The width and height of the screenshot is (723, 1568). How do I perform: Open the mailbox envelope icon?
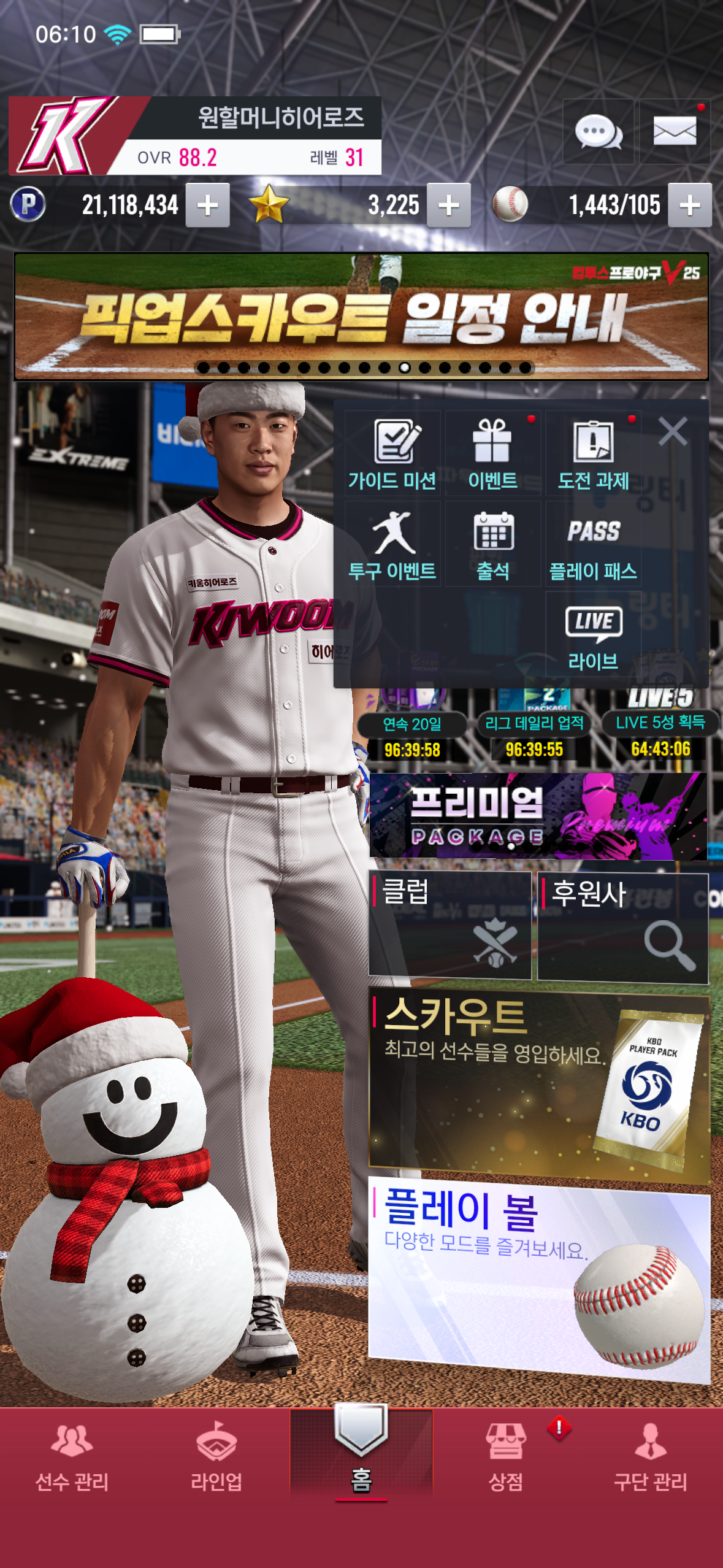(x=675, y=131)
